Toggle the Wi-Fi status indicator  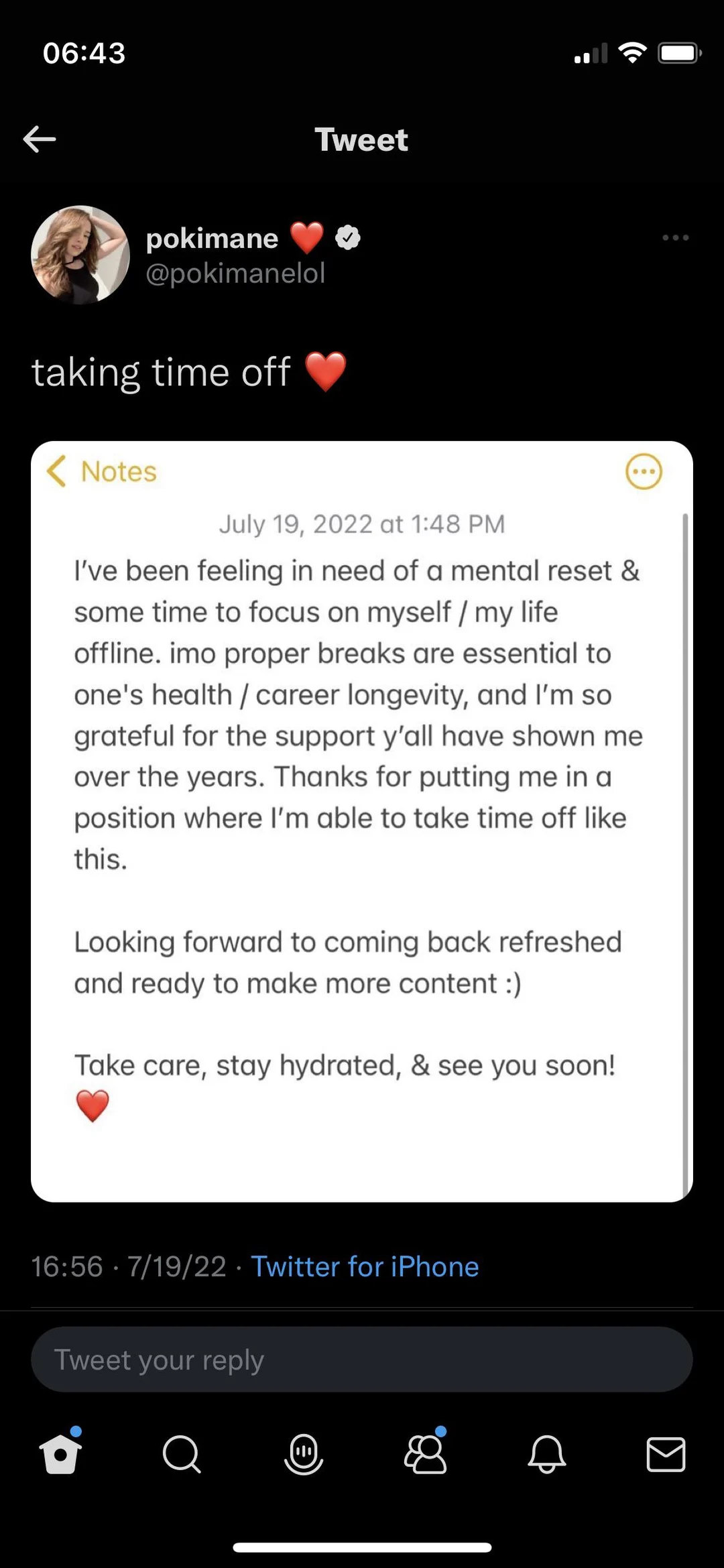coord(632,52)
